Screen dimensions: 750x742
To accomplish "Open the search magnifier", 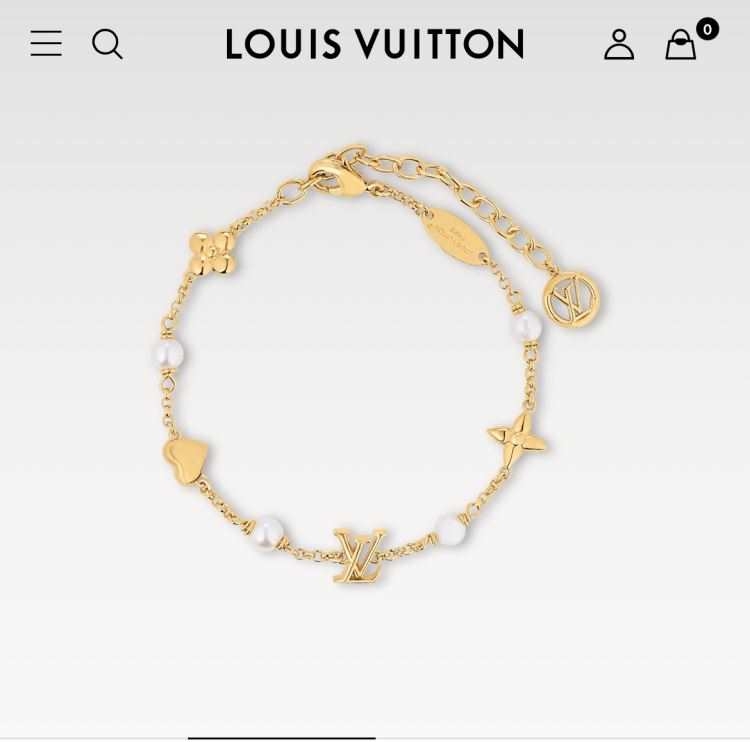I will point(107,44).
